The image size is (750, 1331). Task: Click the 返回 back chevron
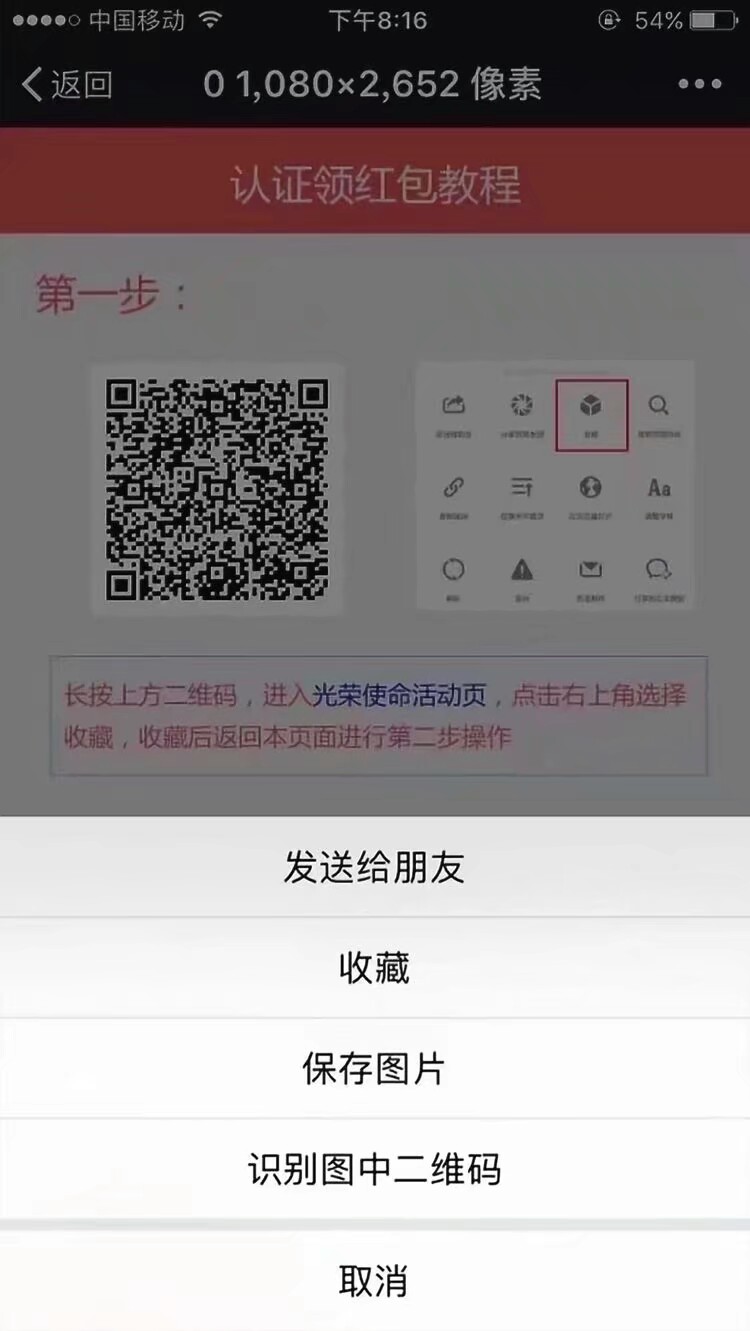(x=62, y=85)
